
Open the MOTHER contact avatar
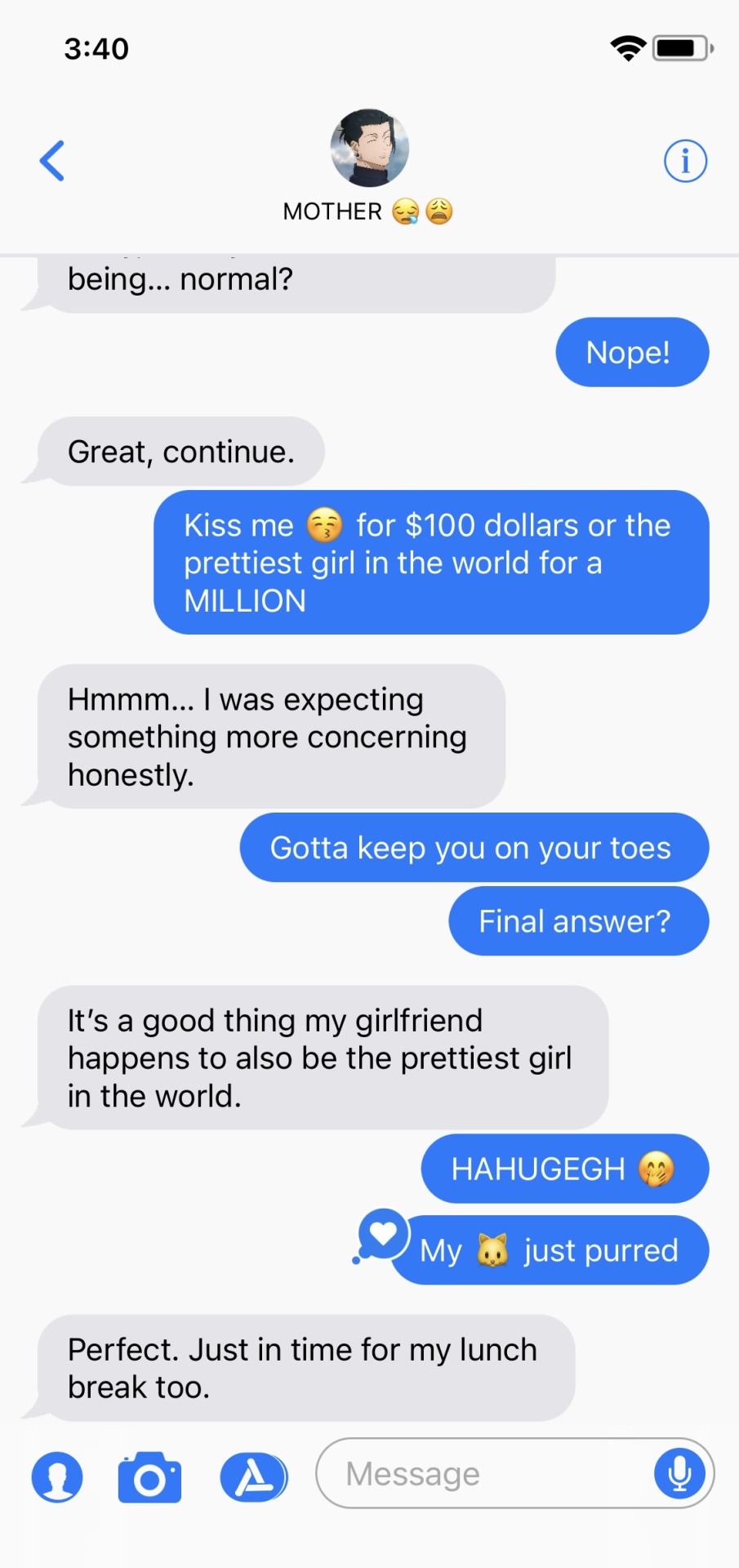click(369, 149)
